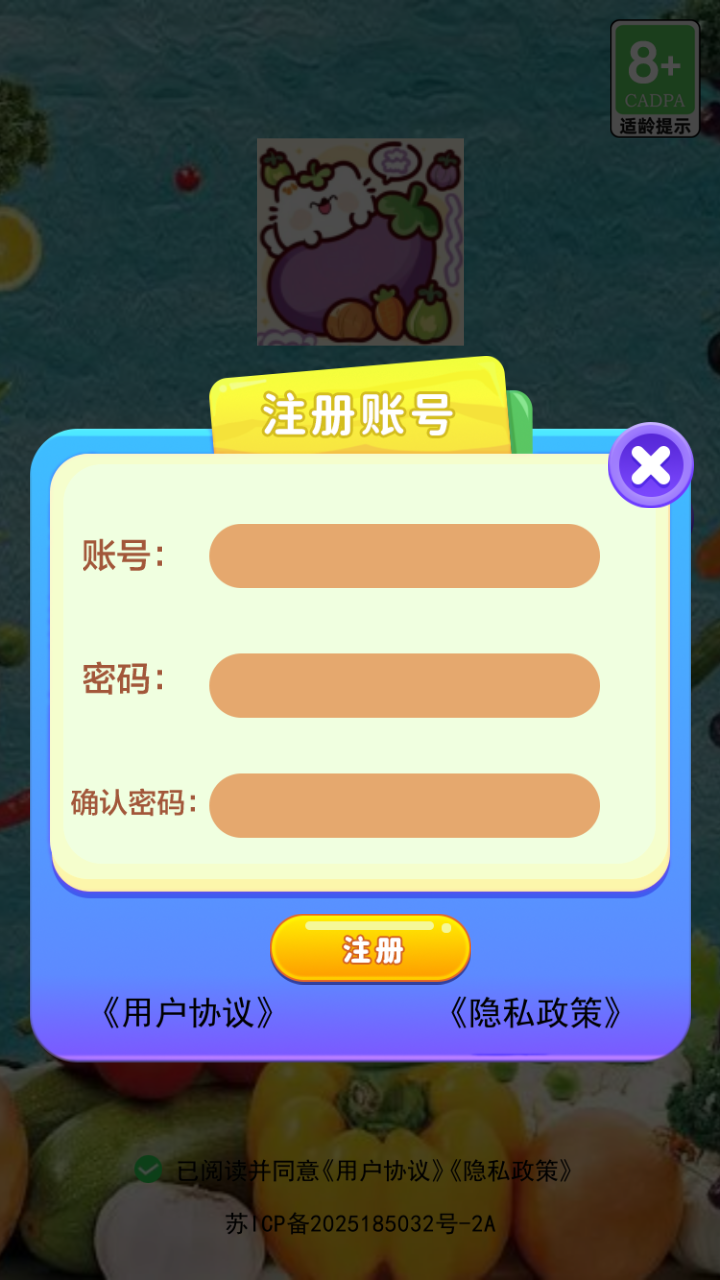Viewport: 720px width, 1280px height.
Task: Select the 确认密码 input field
Action: point(404,805)
